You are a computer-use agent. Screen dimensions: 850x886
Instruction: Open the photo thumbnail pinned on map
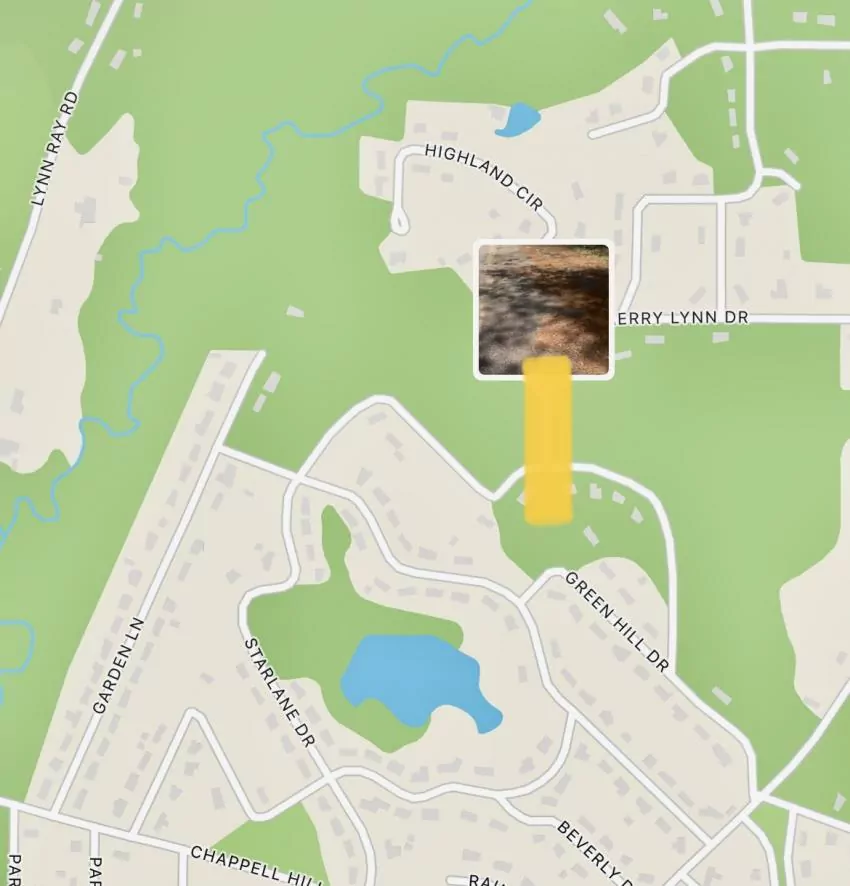pyautogui.click(x=543, y=310)
